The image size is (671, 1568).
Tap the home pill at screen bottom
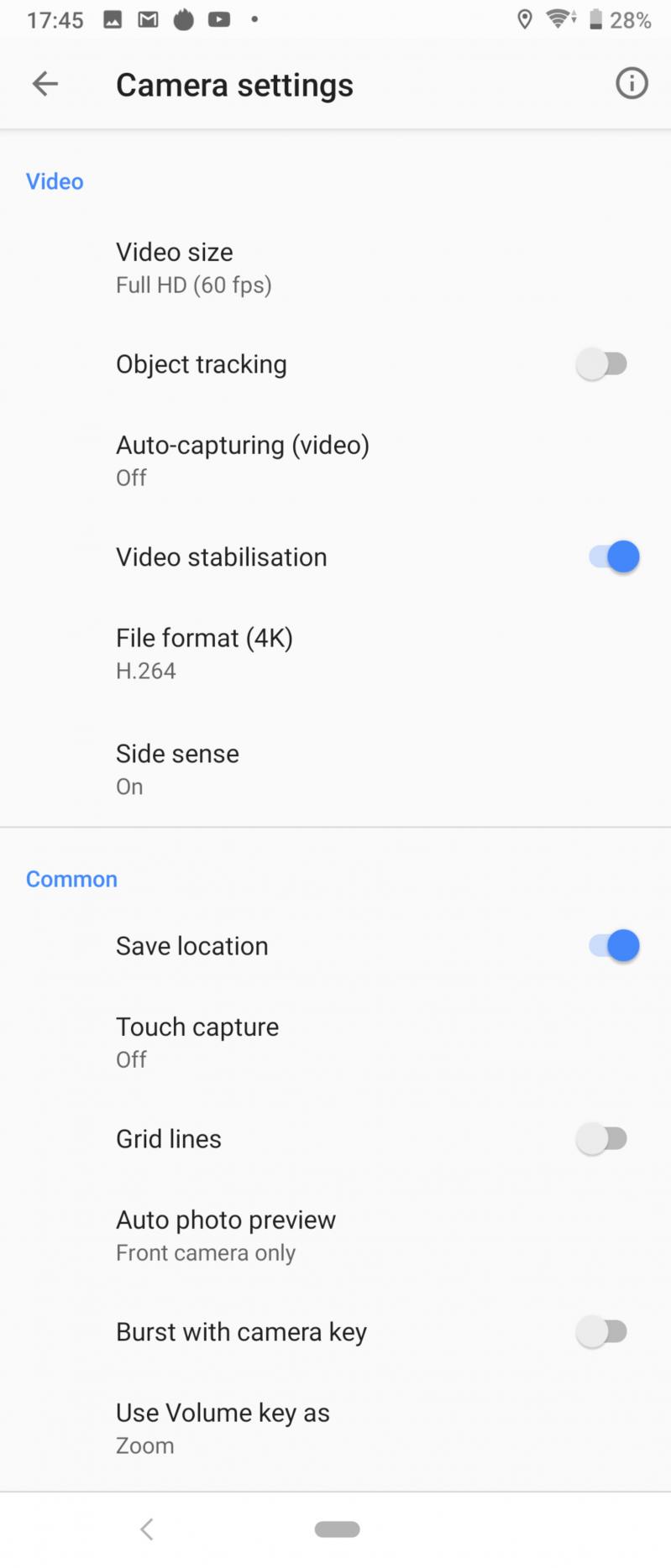[337, 1529]
